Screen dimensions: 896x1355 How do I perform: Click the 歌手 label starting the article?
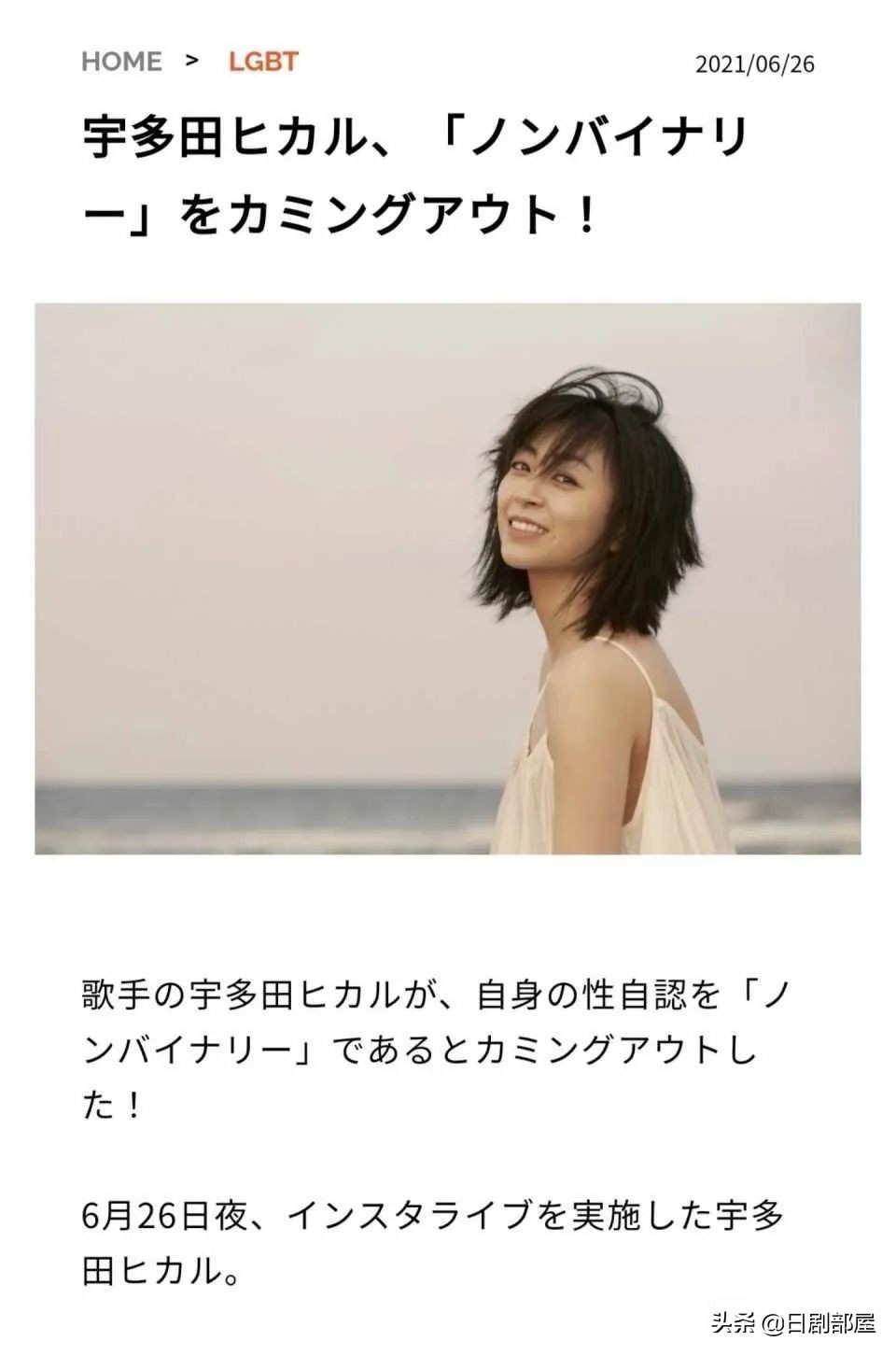[x=112, y=996]
